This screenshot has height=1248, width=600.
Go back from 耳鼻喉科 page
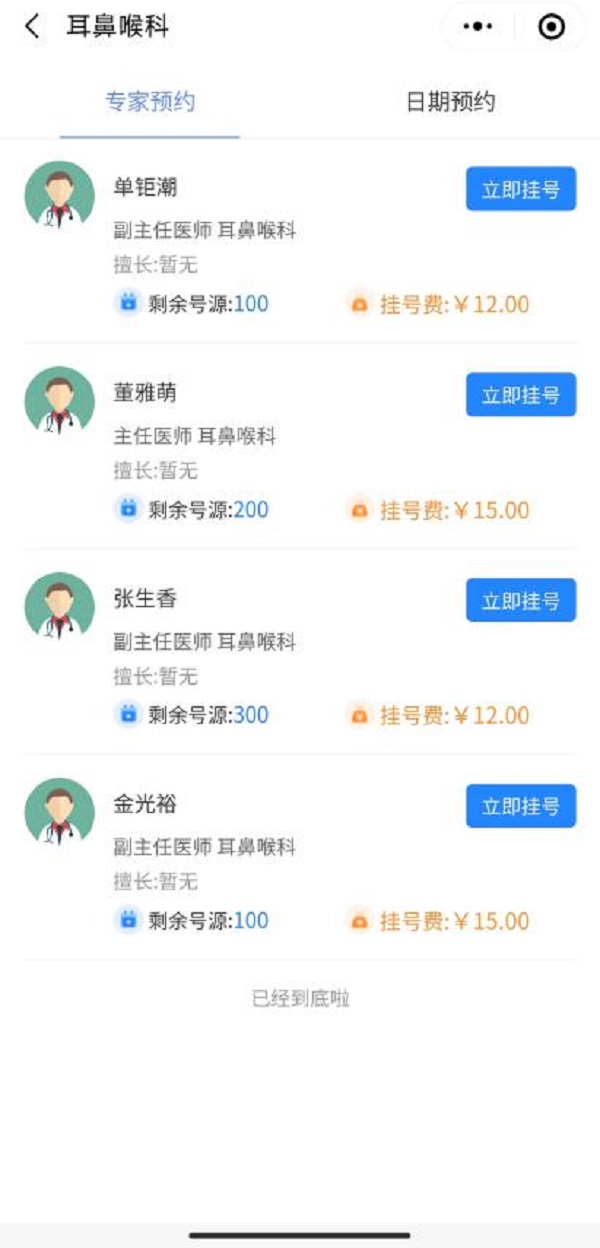tap(33, 27)
